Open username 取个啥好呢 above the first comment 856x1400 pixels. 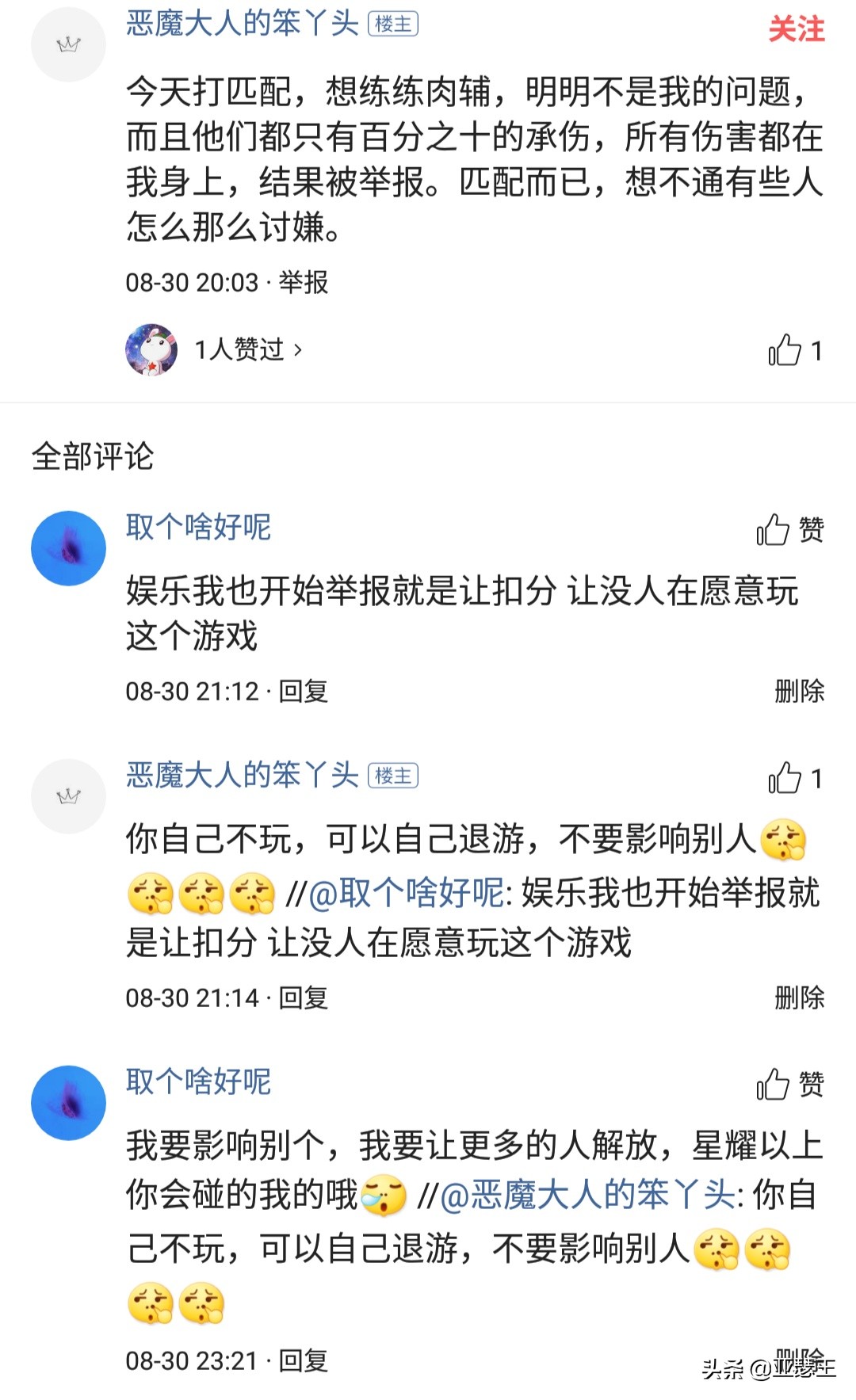197,528
